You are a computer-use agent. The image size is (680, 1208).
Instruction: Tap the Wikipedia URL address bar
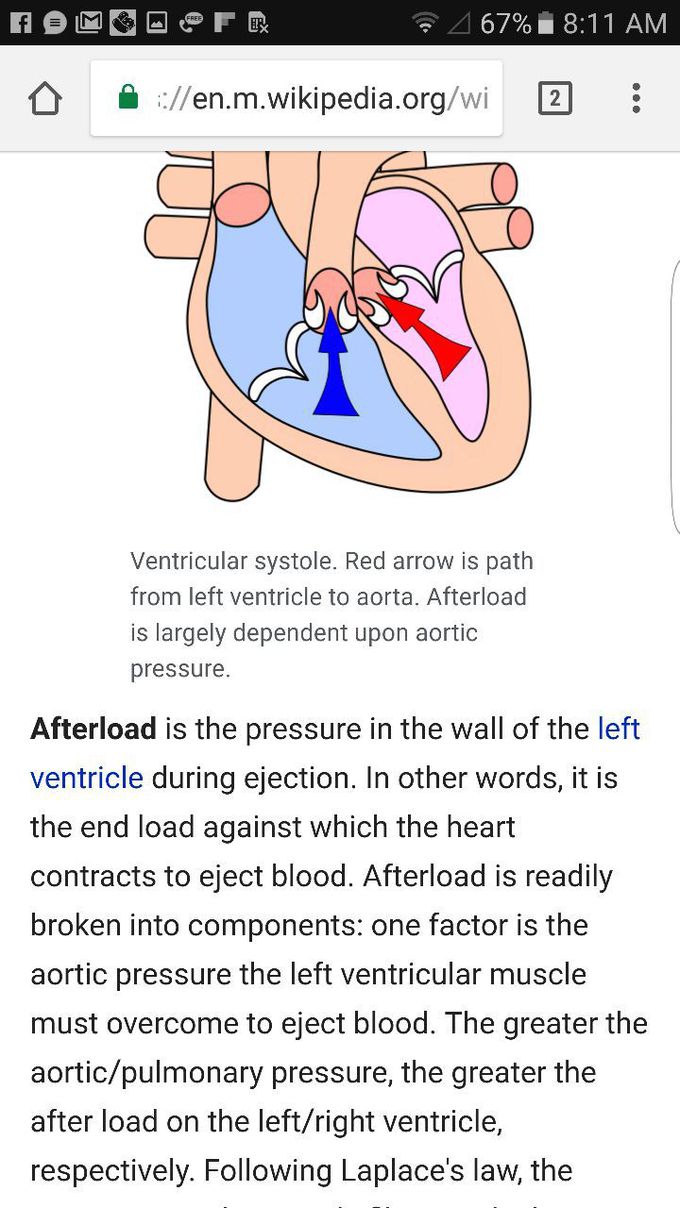[297, 98]
